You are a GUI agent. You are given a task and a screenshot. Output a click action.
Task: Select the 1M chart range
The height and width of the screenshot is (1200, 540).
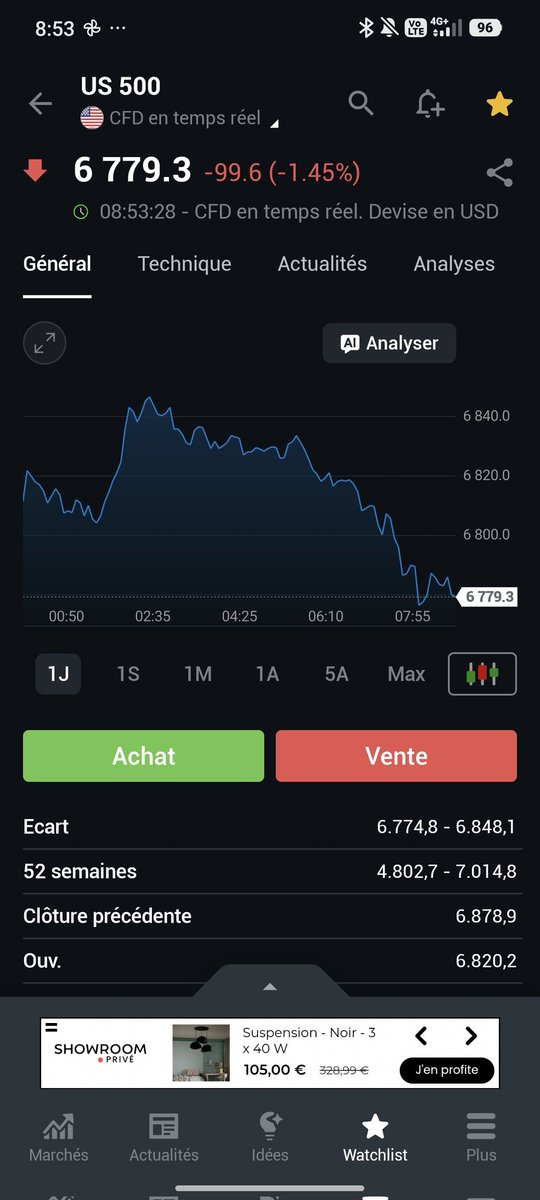[x=198, y=674]
